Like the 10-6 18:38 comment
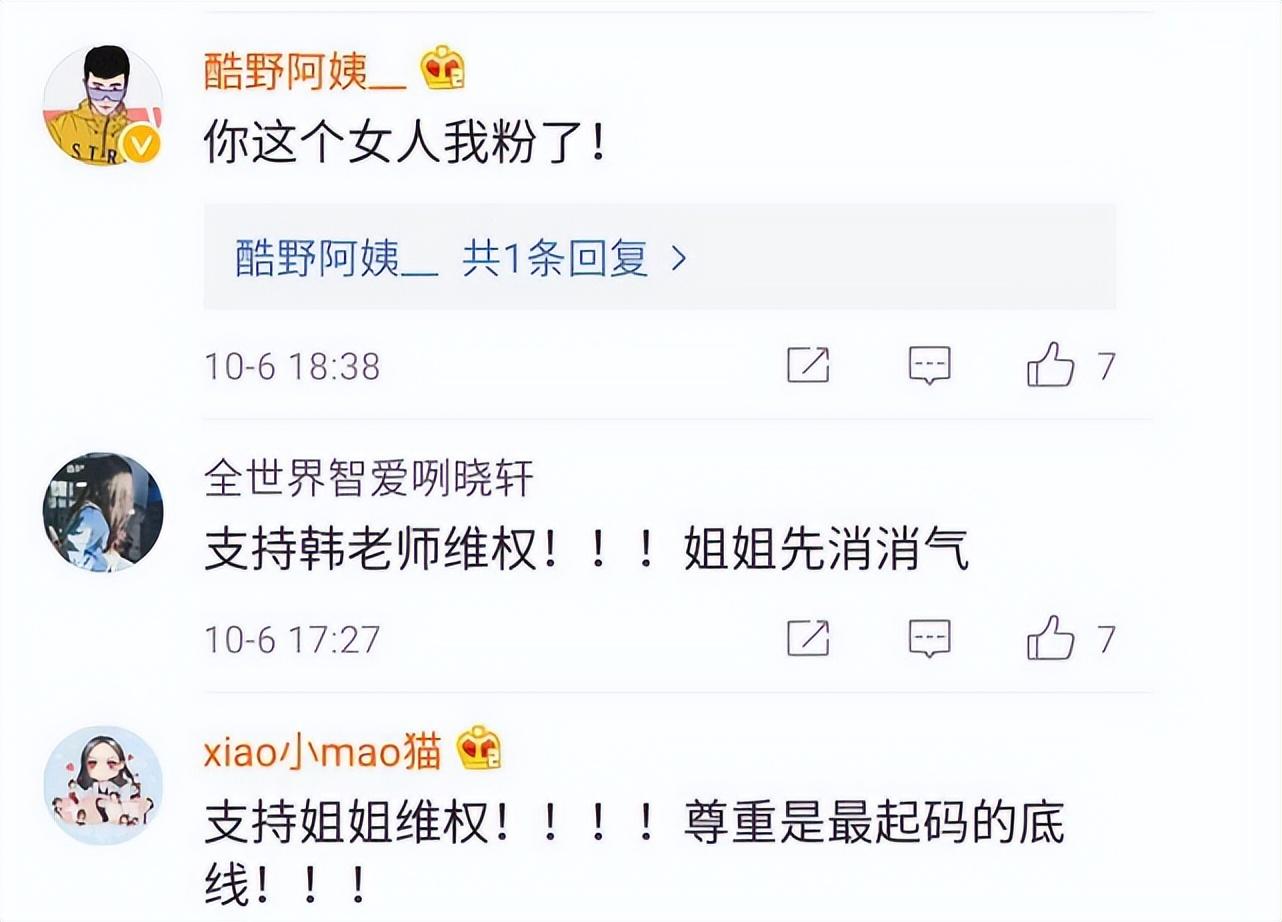The height and width of the screenshot is (922, 1282). pyautogui.click(x=1051, y=365)
